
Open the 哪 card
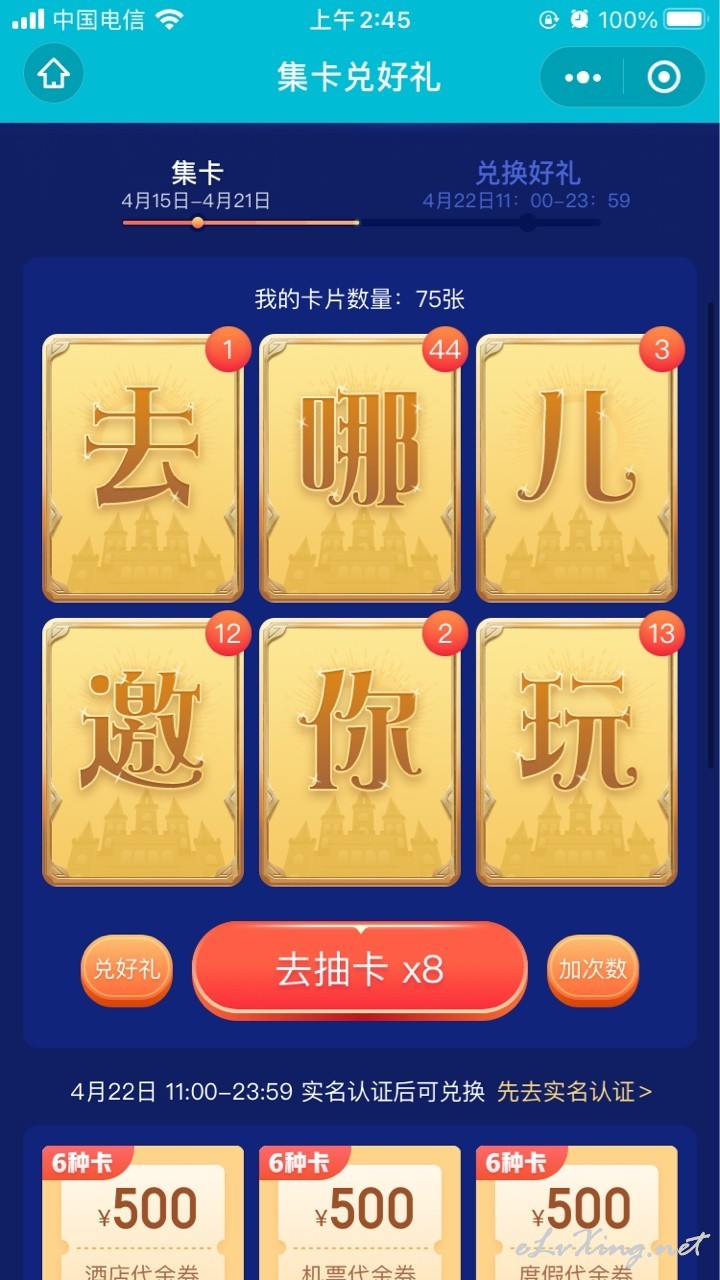coord(360,468)
